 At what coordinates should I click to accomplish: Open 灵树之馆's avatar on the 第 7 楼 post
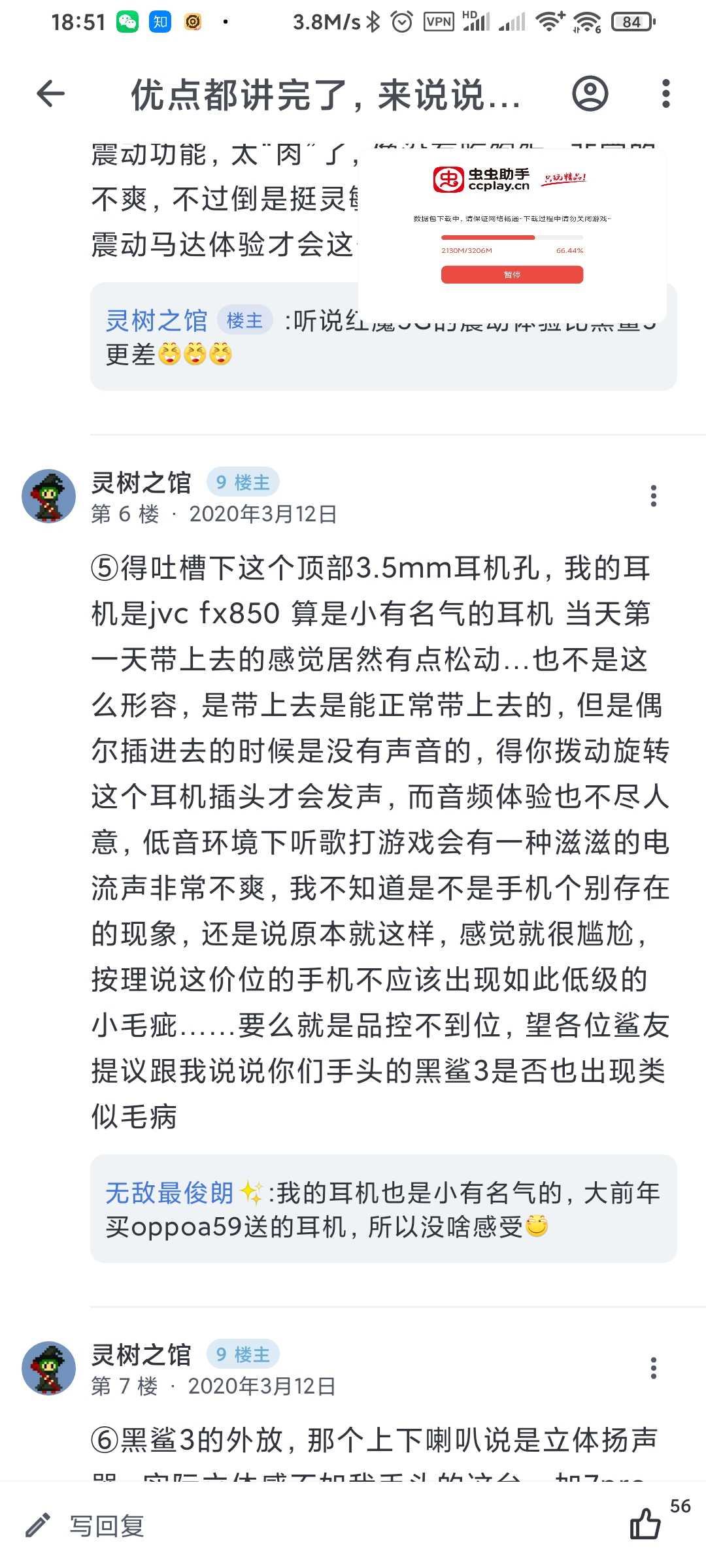coord(49,1368)
